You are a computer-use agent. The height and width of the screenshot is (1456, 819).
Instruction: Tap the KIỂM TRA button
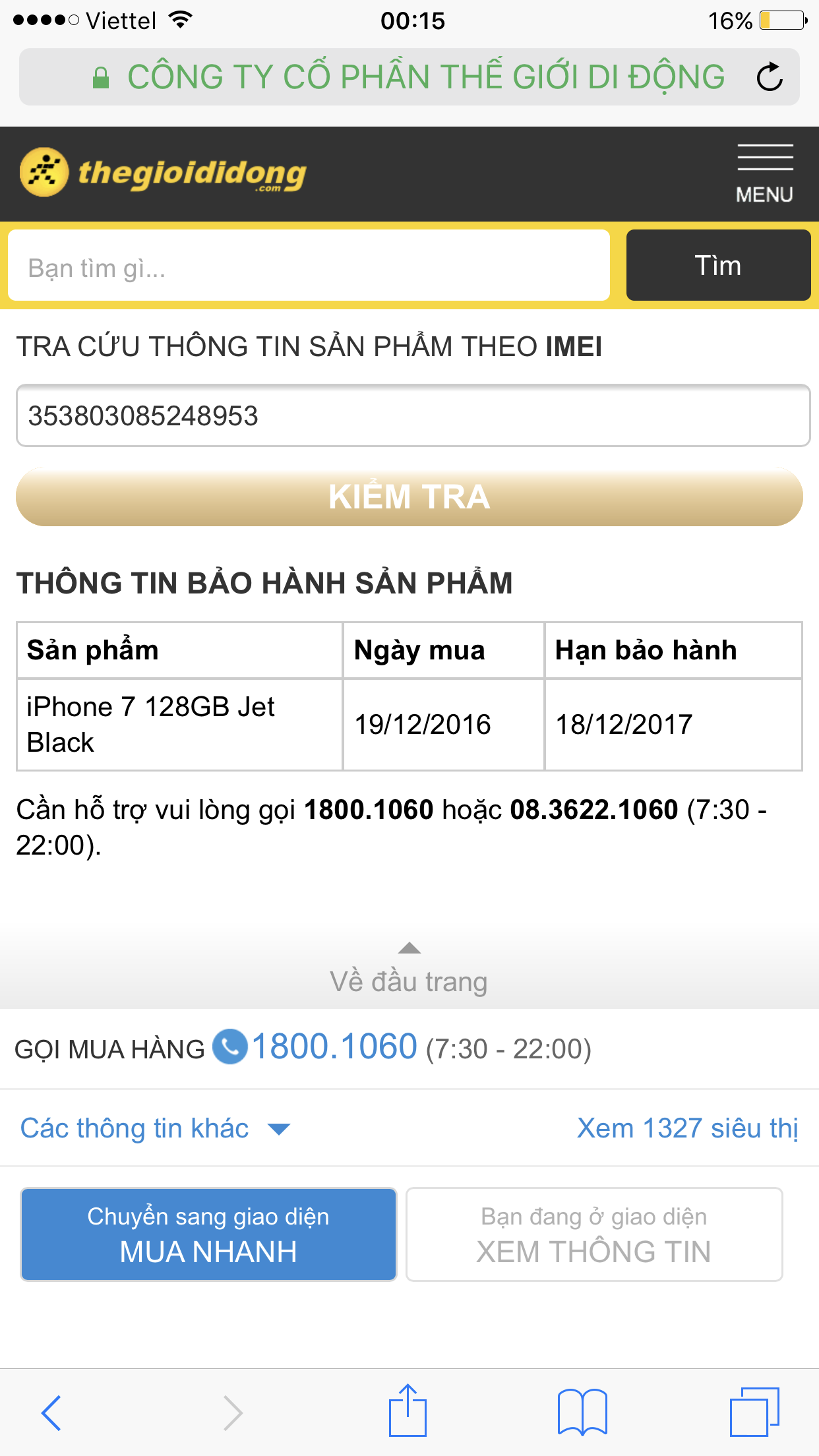click(x=409, y=497)
